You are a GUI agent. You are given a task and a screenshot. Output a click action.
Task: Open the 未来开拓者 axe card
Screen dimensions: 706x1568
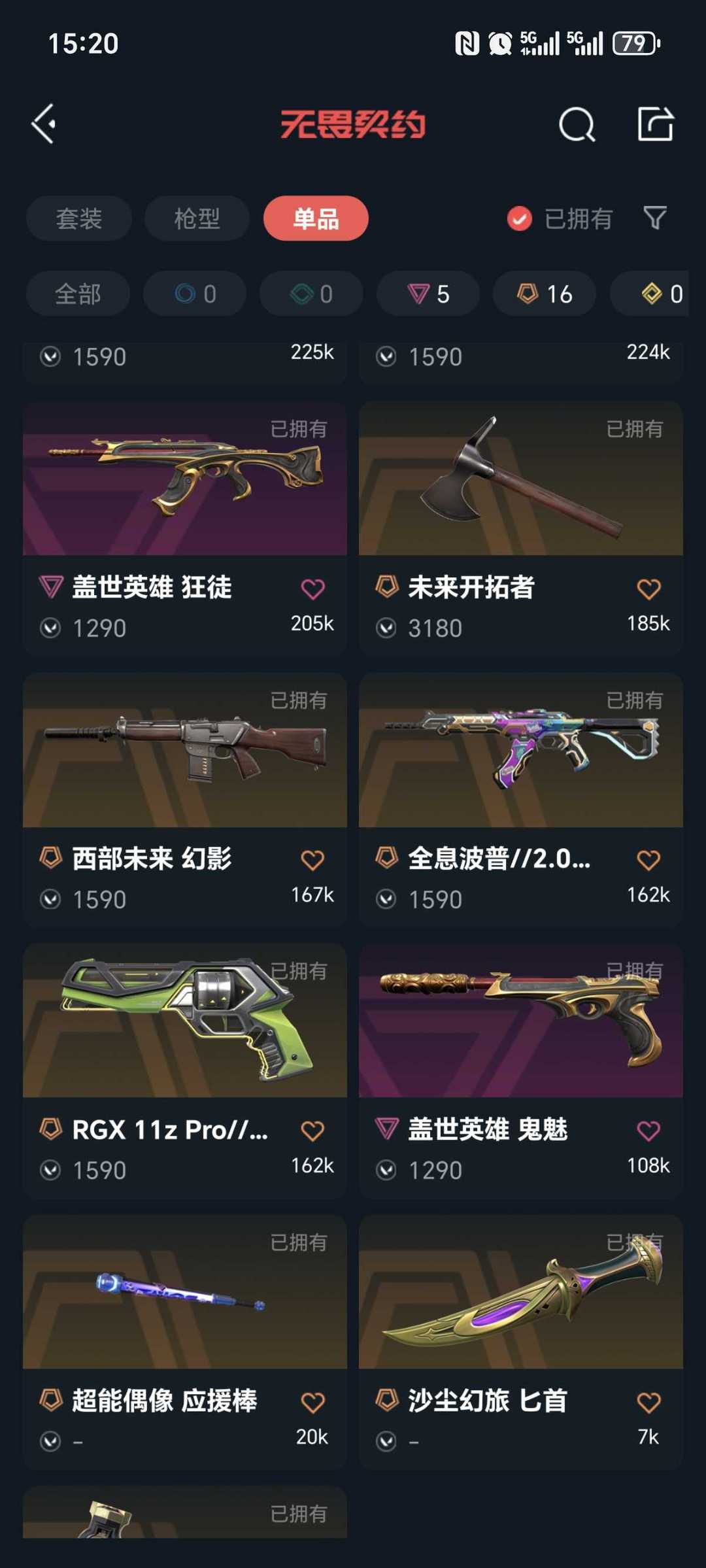tap(521, 528)
